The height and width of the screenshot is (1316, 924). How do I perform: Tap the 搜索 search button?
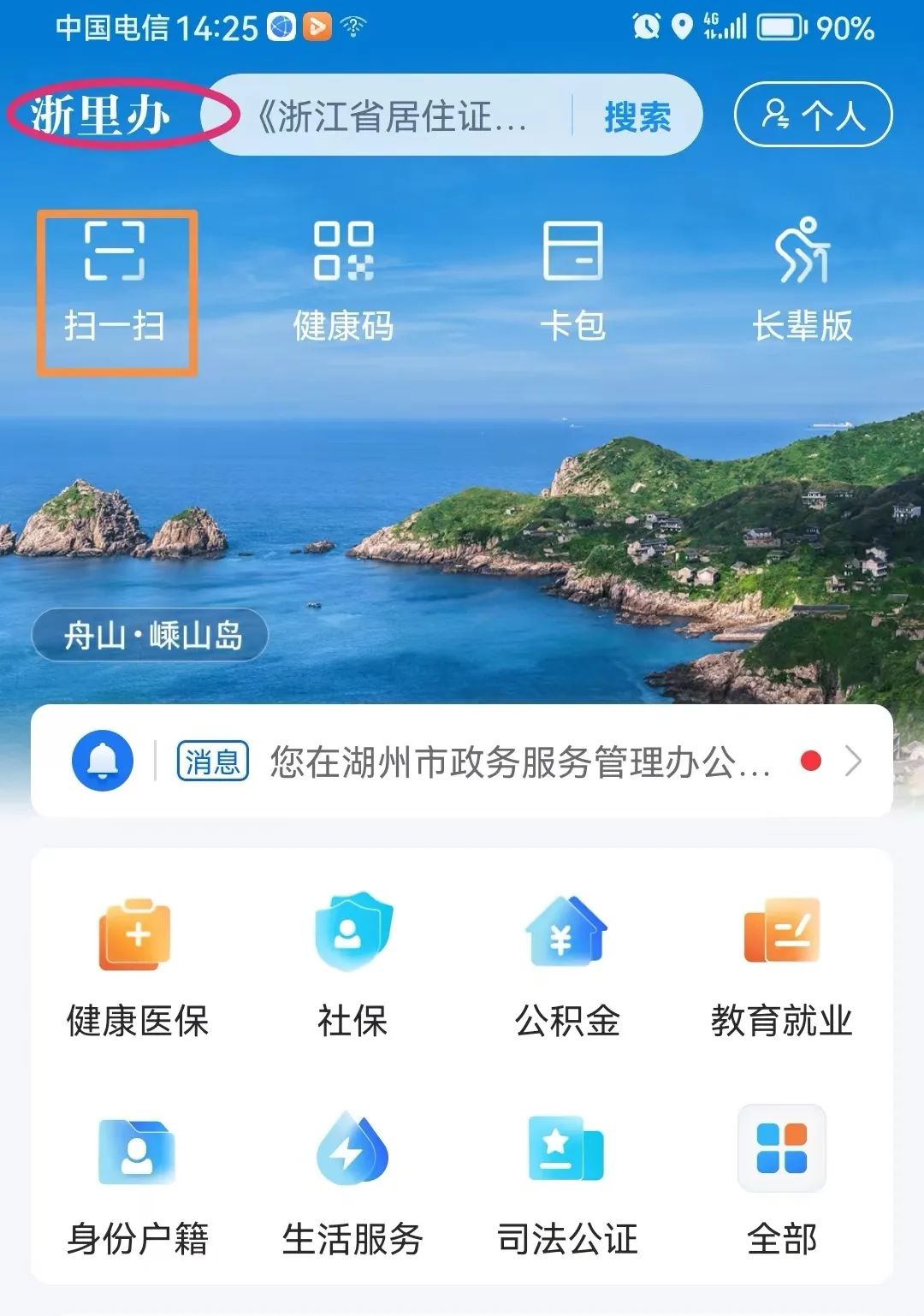click(x=637, y=116)
